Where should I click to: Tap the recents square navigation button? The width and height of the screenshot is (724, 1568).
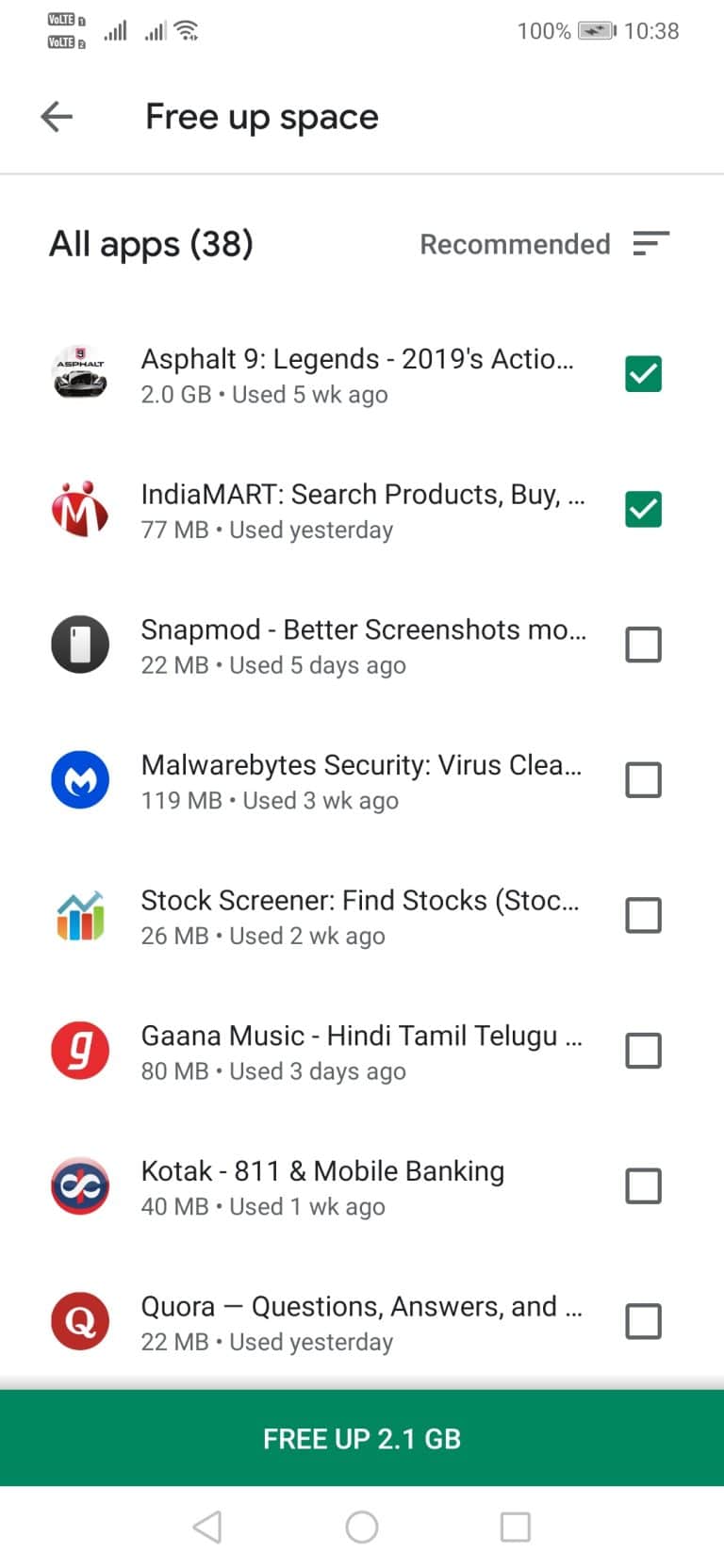[x=515, y=1528]
